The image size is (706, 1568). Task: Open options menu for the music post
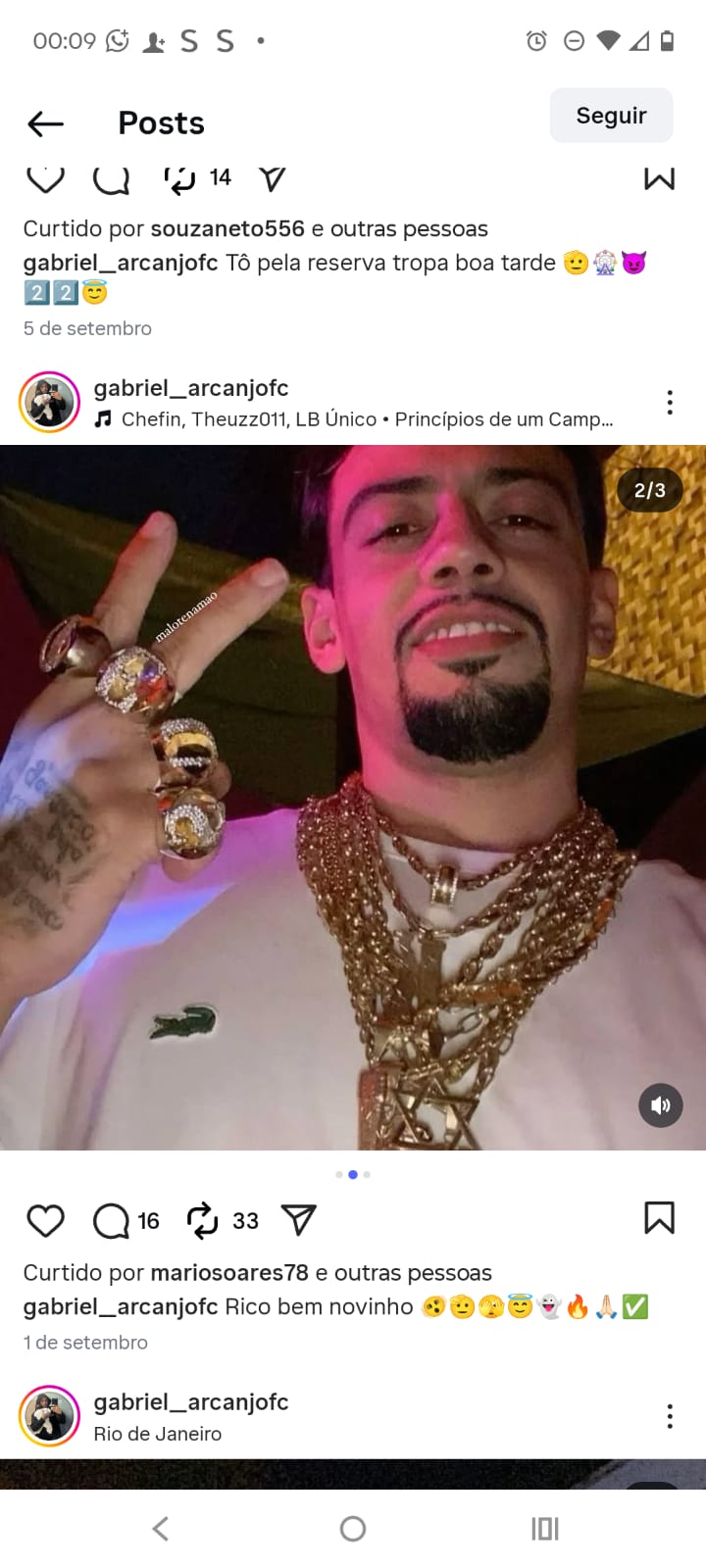click(669, 403)
